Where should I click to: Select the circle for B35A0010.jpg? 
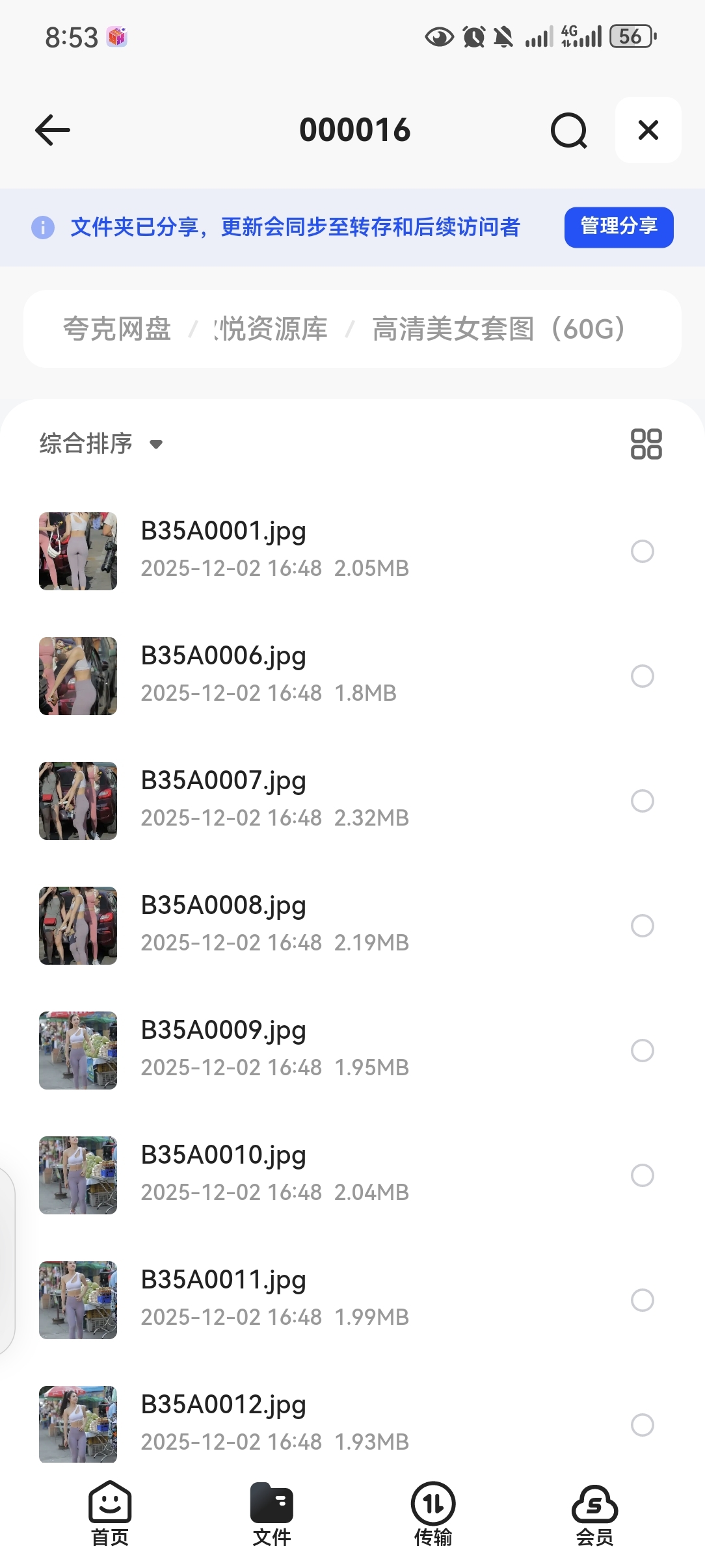(642, 1175)
